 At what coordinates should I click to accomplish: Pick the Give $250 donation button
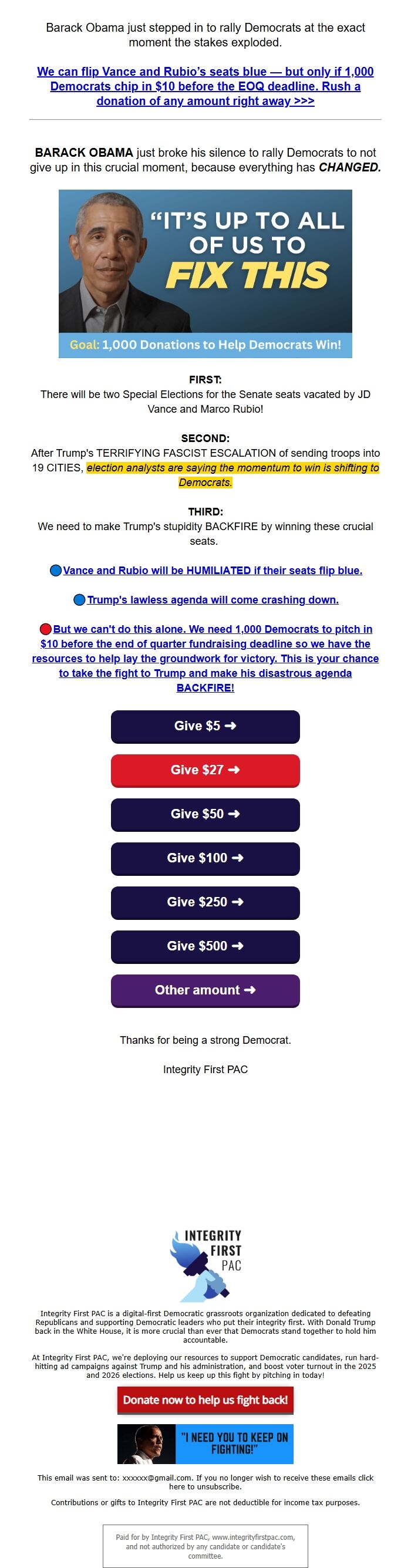click(205, 902)
